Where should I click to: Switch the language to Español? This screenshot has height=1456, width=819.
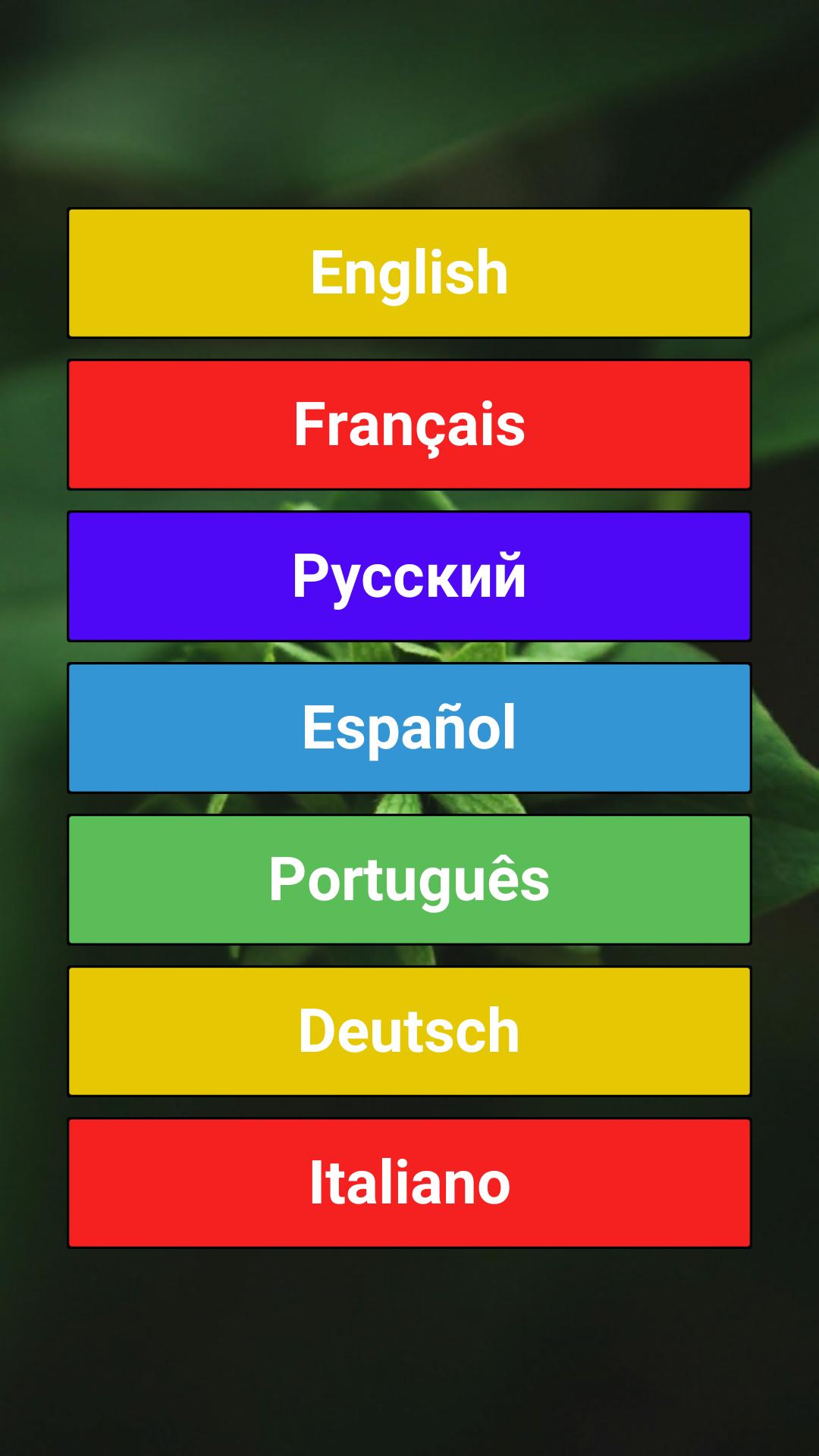click(x=409, y=728)
